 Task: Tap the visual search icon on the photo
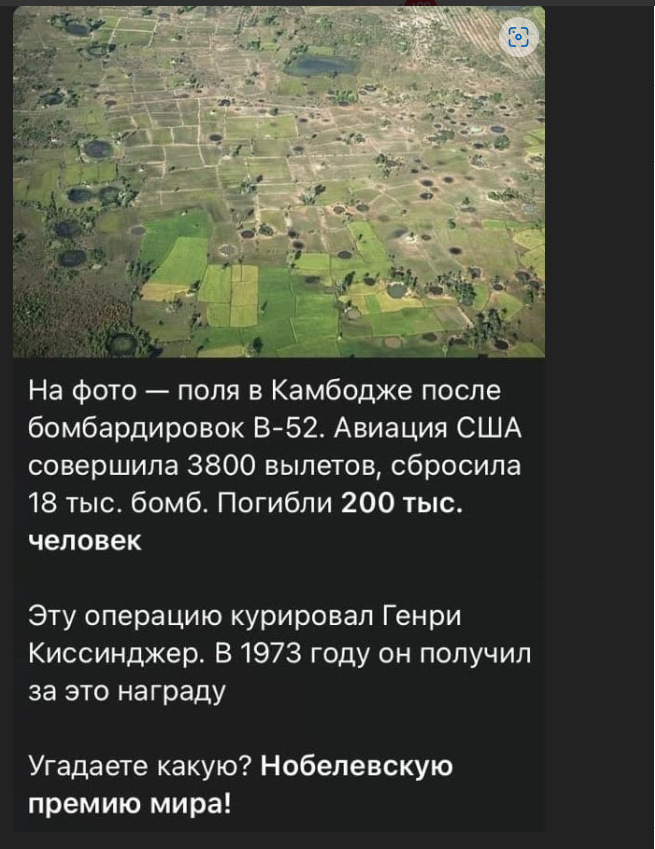518,39
